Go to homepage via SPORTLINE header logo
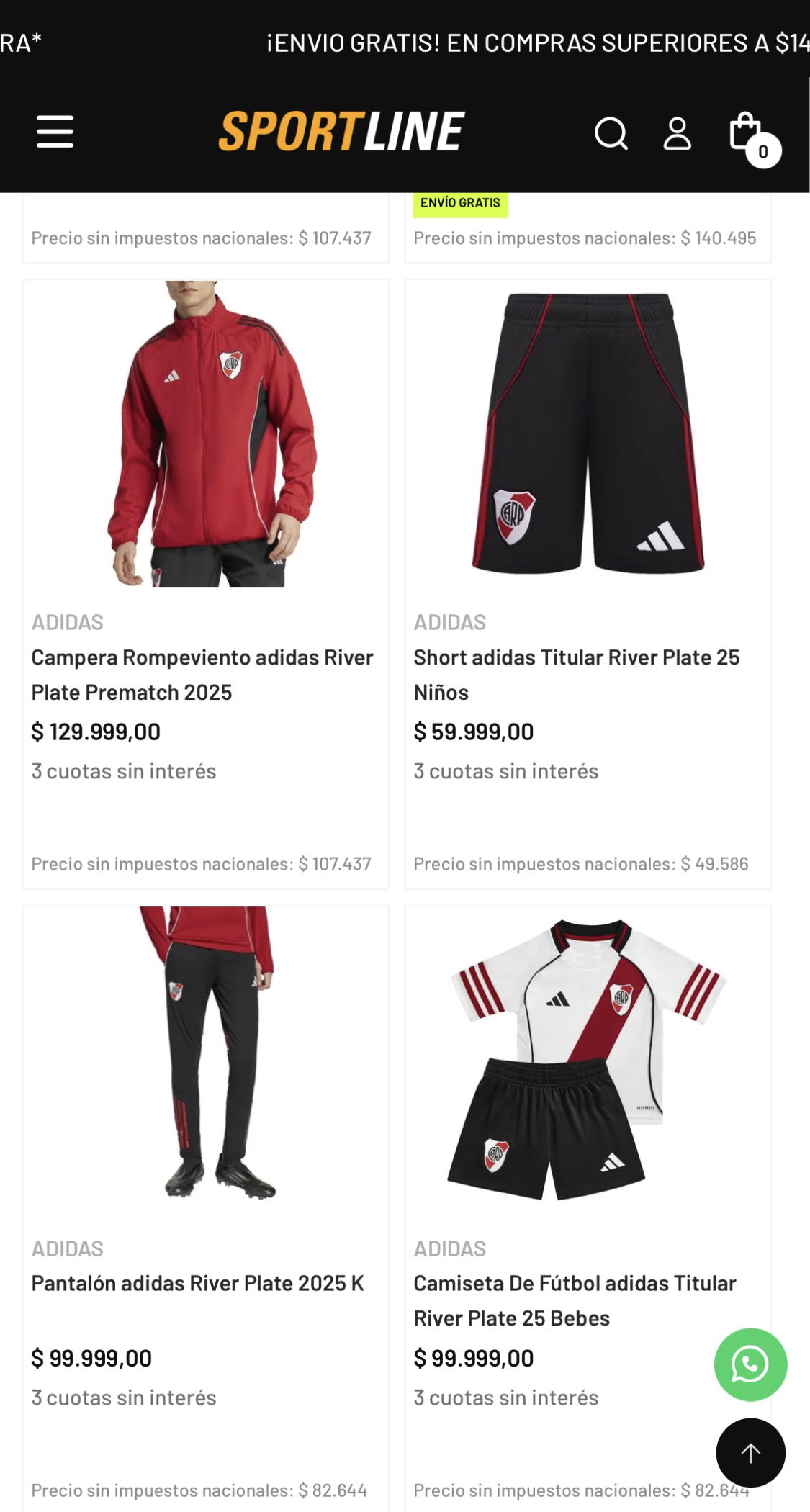 (341, 131)
